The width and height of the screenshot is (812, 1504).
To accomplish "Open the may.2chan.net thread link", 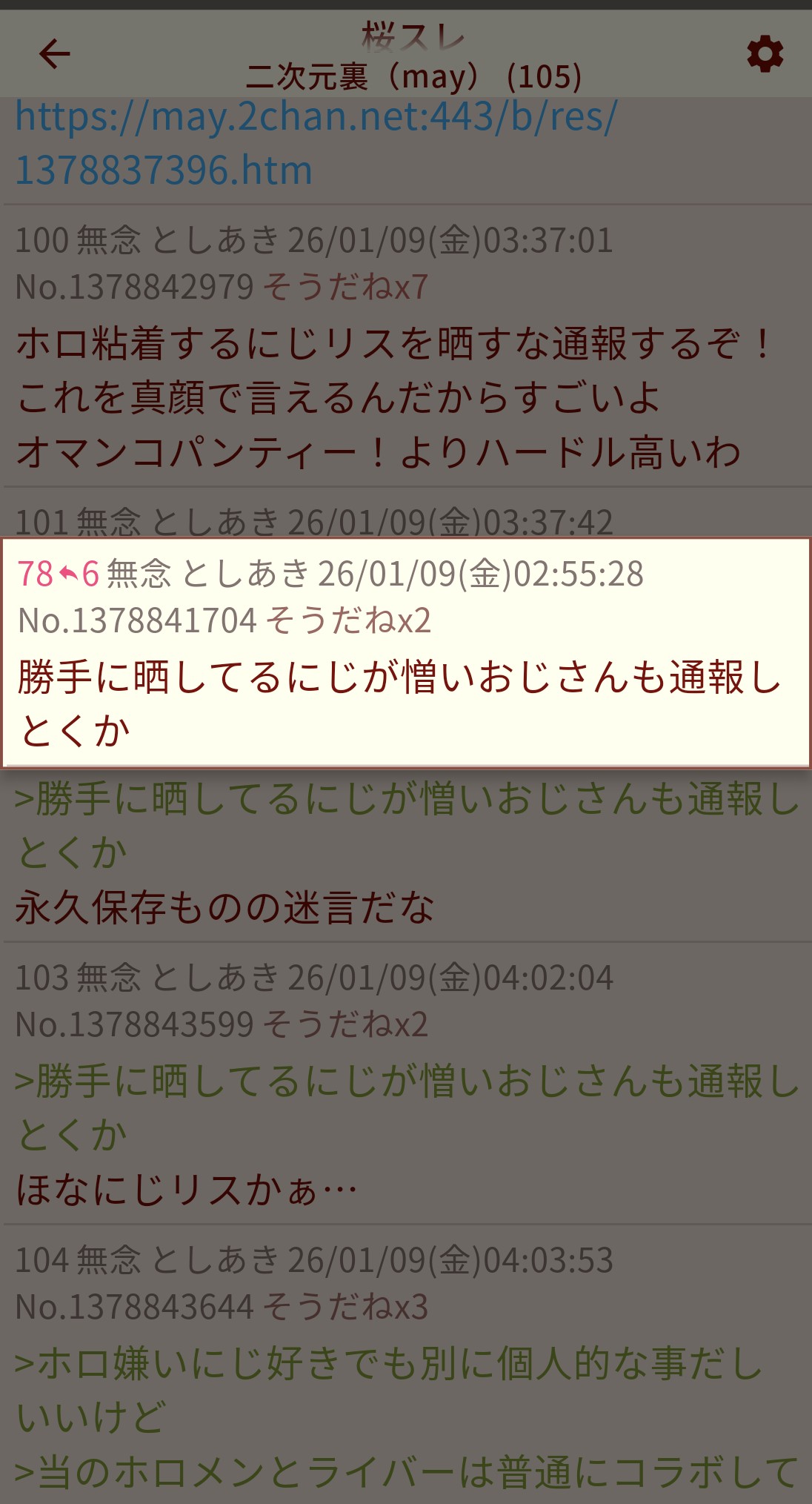I will [315, 143].
